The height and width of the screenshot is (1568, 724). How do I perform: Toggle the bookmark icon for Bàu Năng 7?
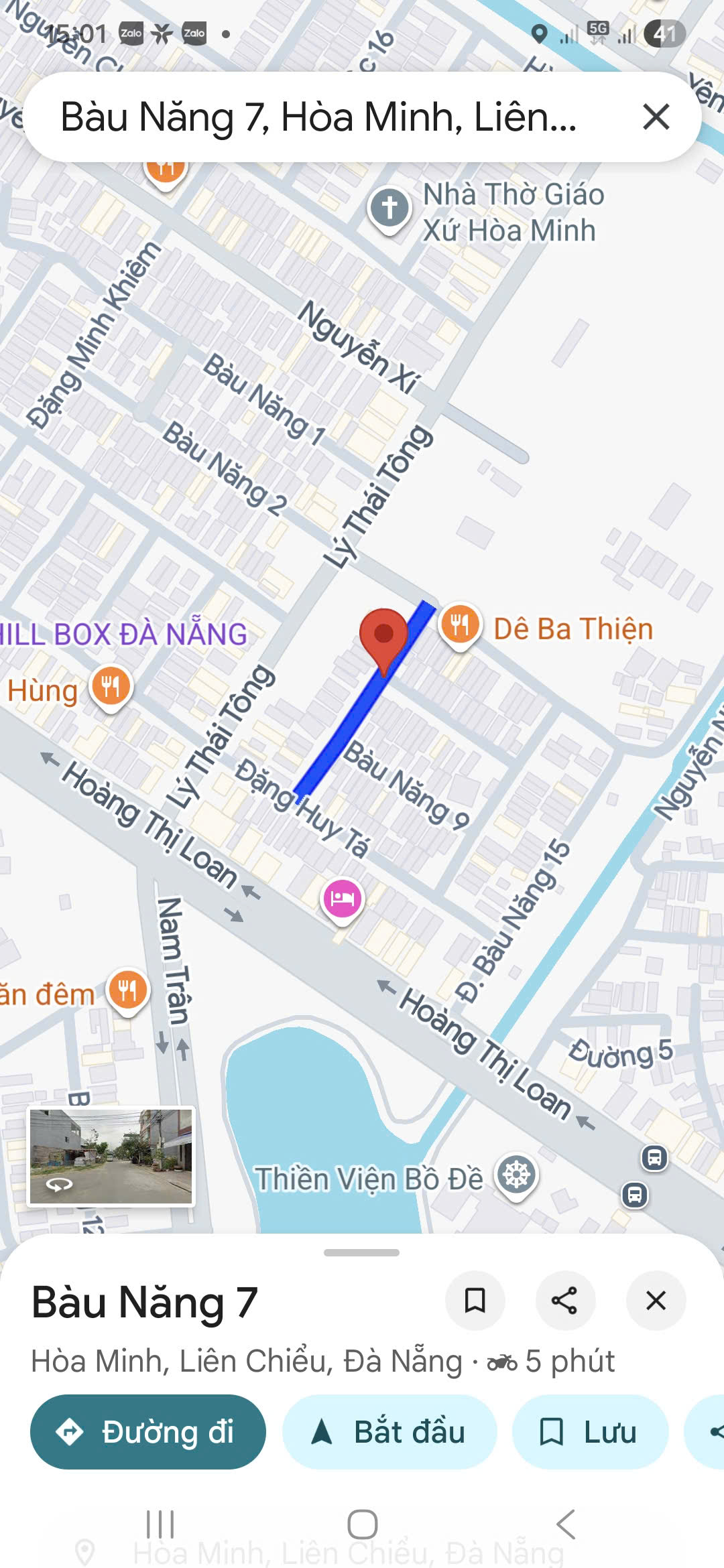tap(476, 1299)
